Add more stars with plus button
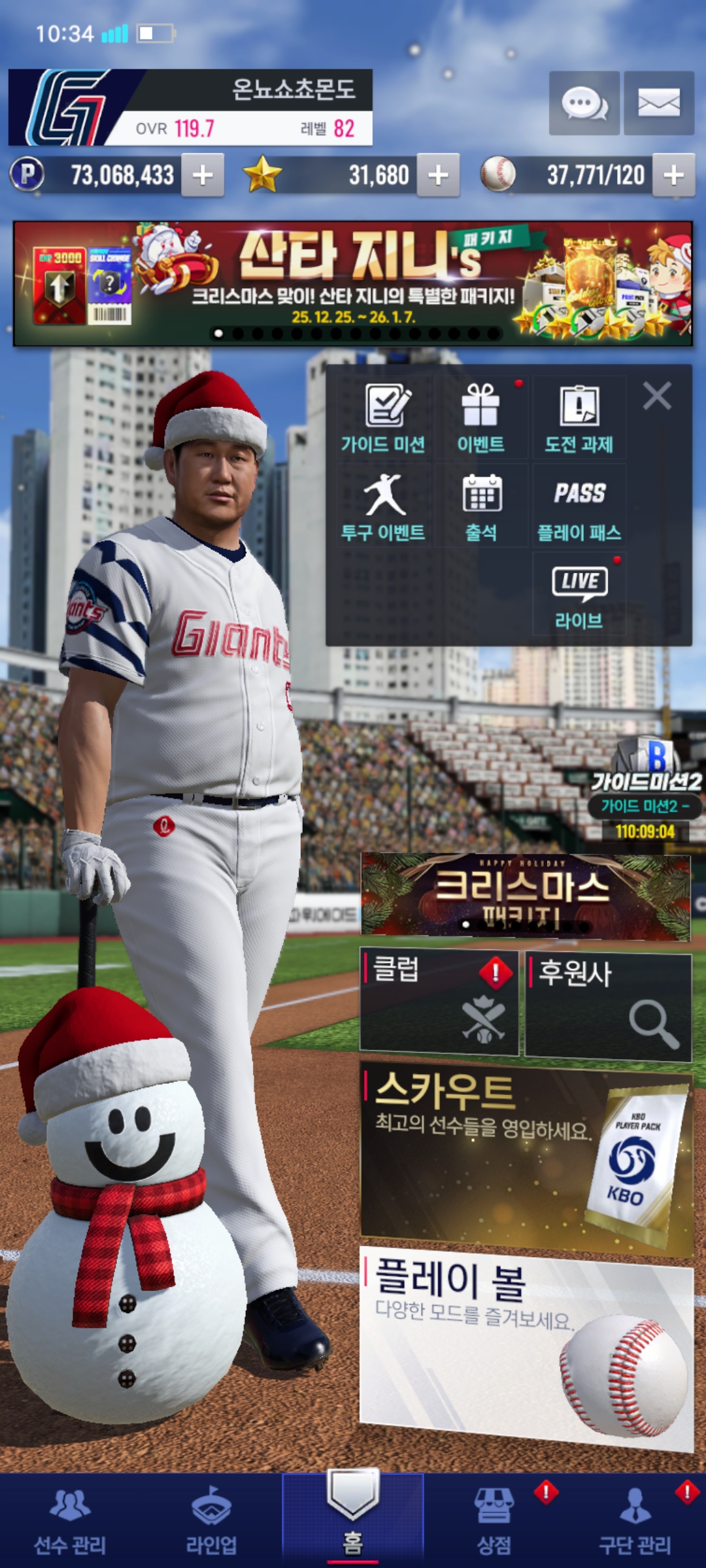 coord(438,175)
